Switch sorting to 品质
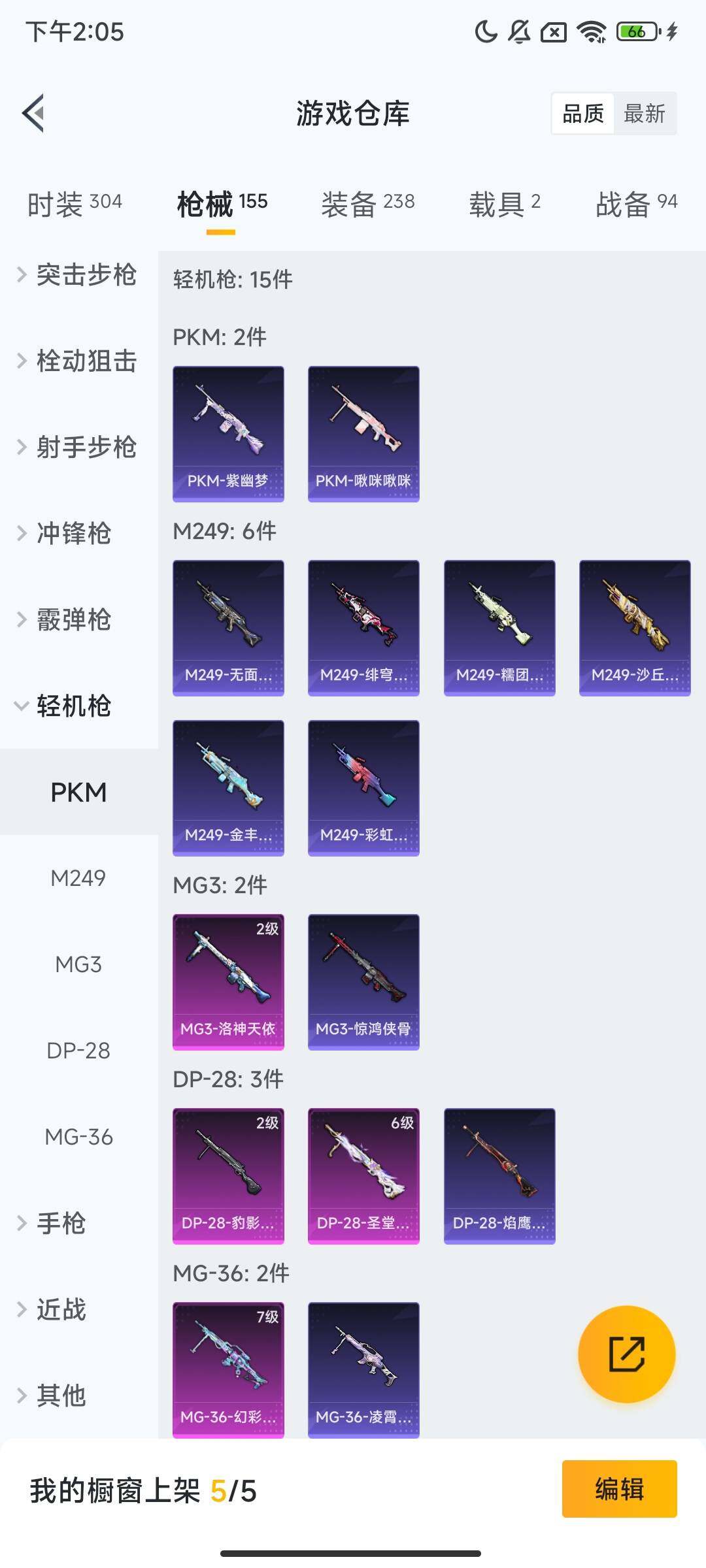 (x=584, y=114)
